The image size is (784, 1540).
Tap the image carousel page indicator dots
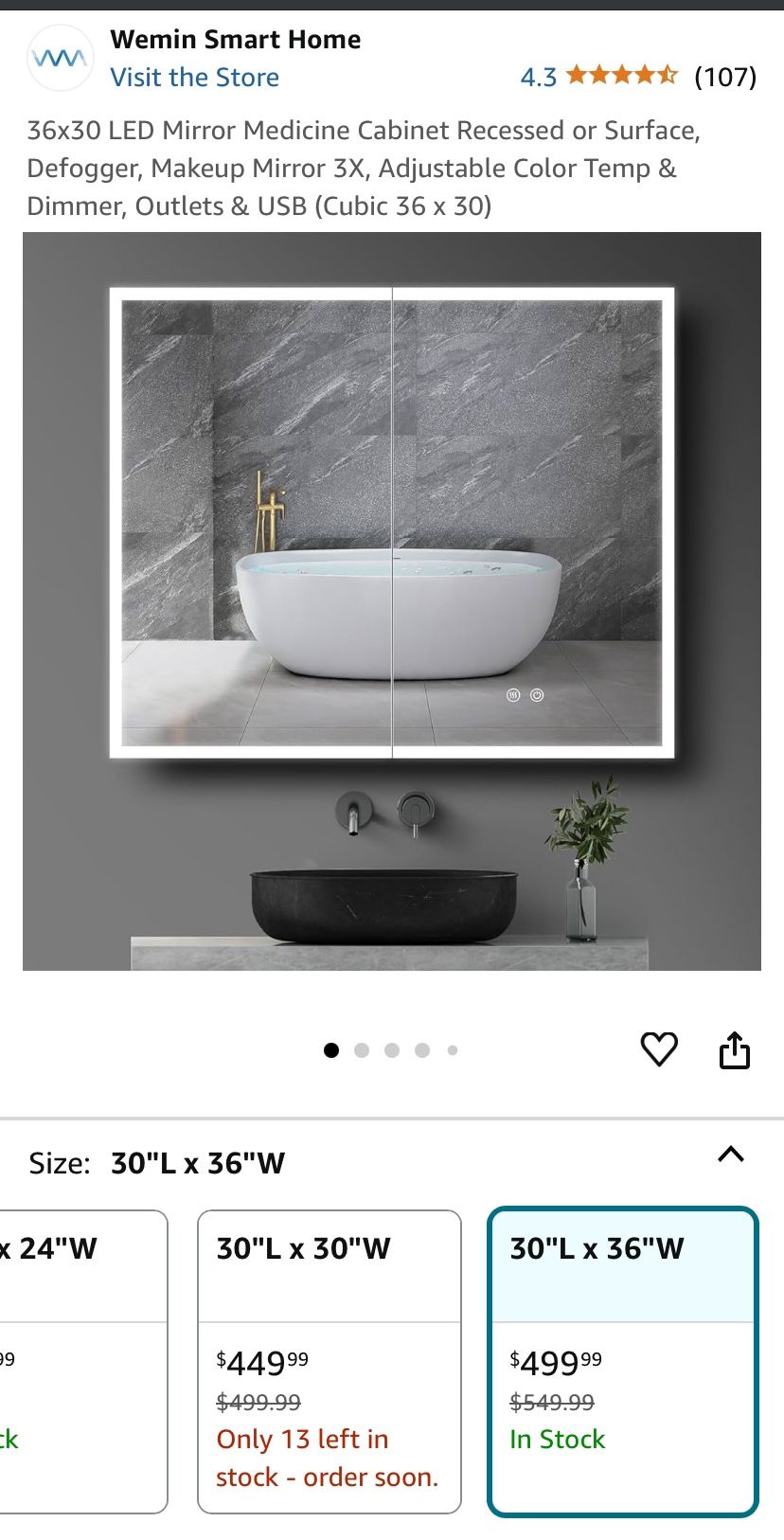pos(391,1049)
